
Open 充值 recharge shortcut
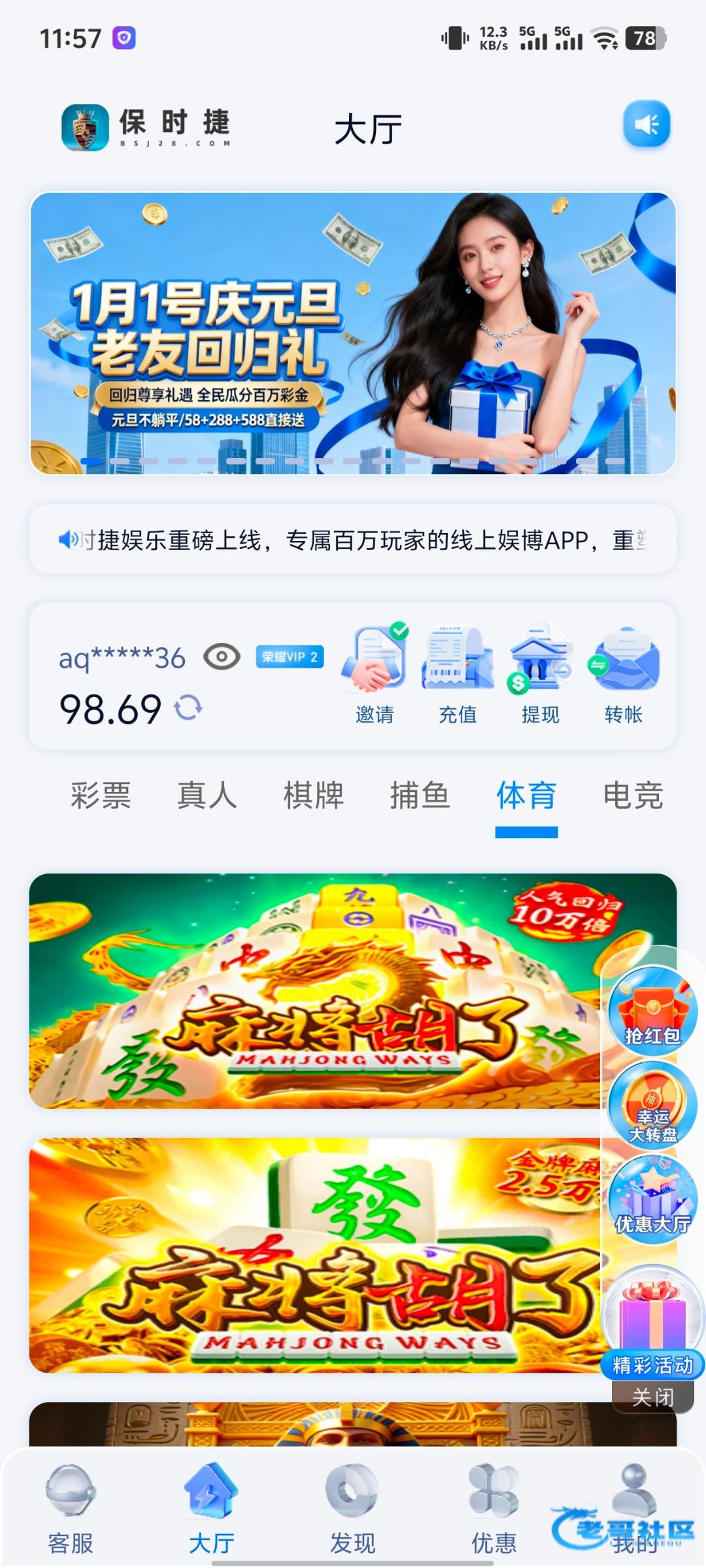[458, 675]
